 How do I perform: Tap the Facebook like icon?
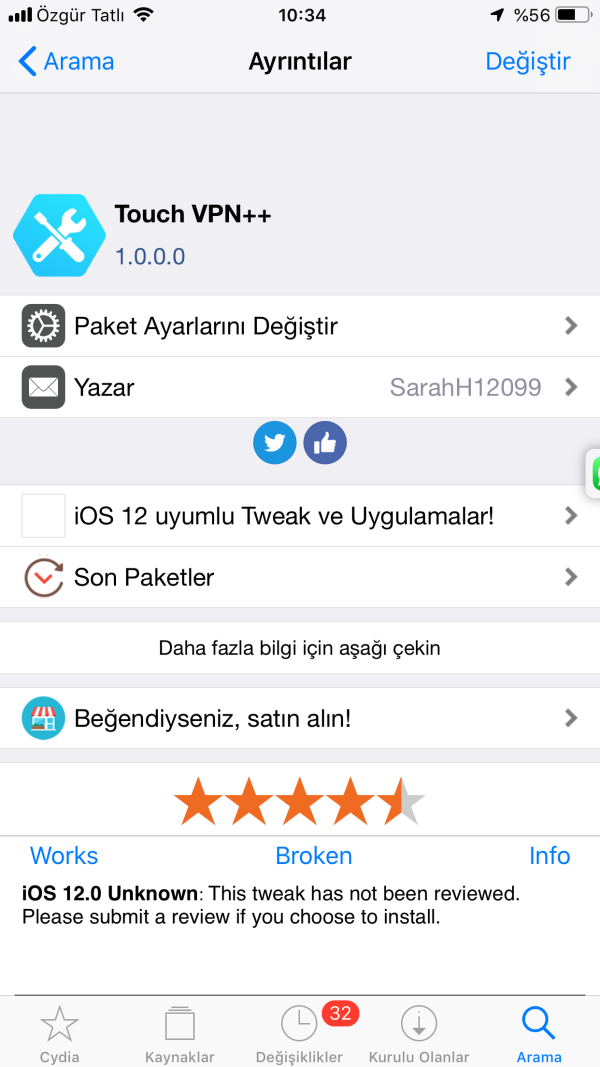click(325, 443)
